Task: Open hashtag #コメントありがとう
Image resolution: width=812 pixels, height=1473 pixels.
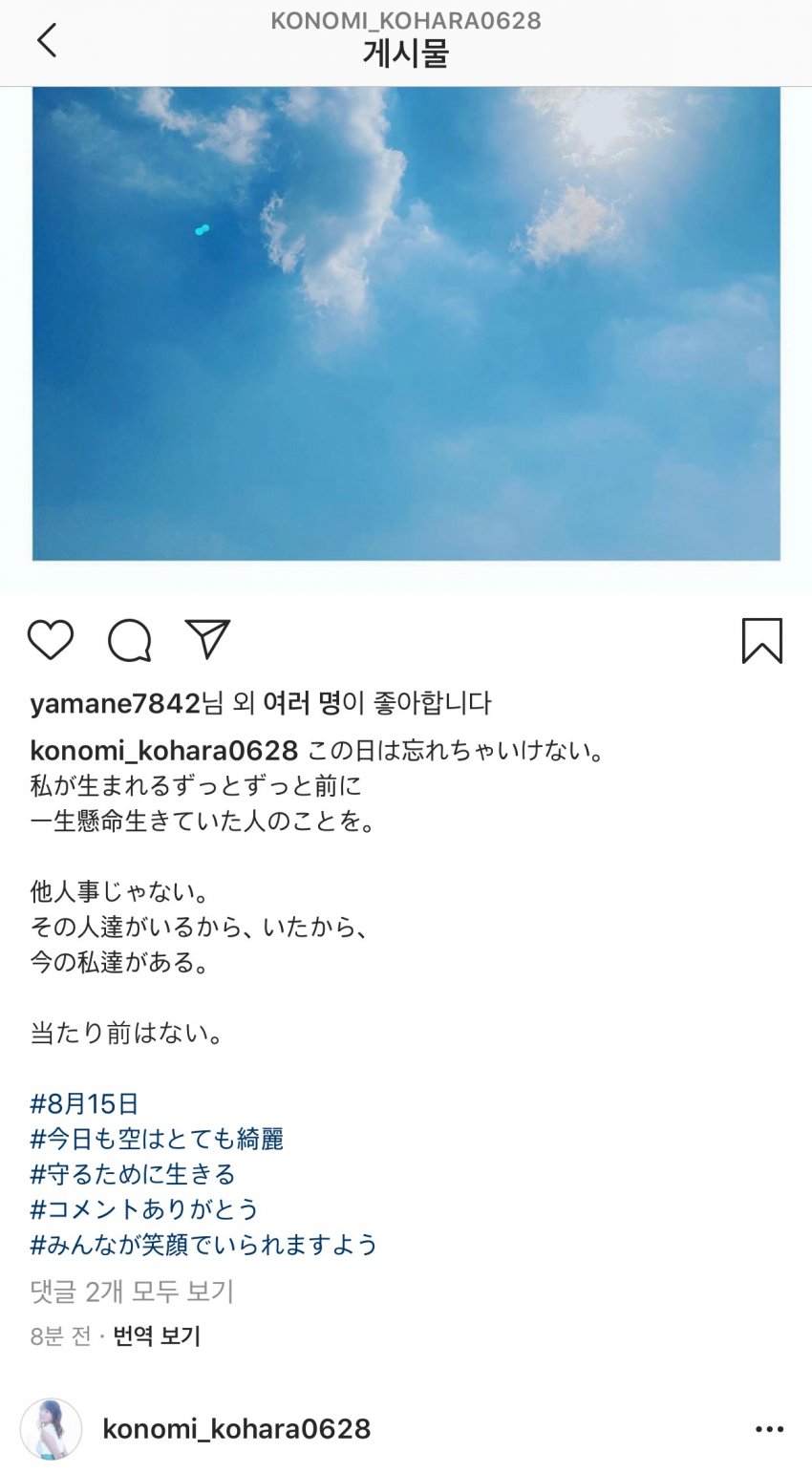Action: tap(144, 1209)
